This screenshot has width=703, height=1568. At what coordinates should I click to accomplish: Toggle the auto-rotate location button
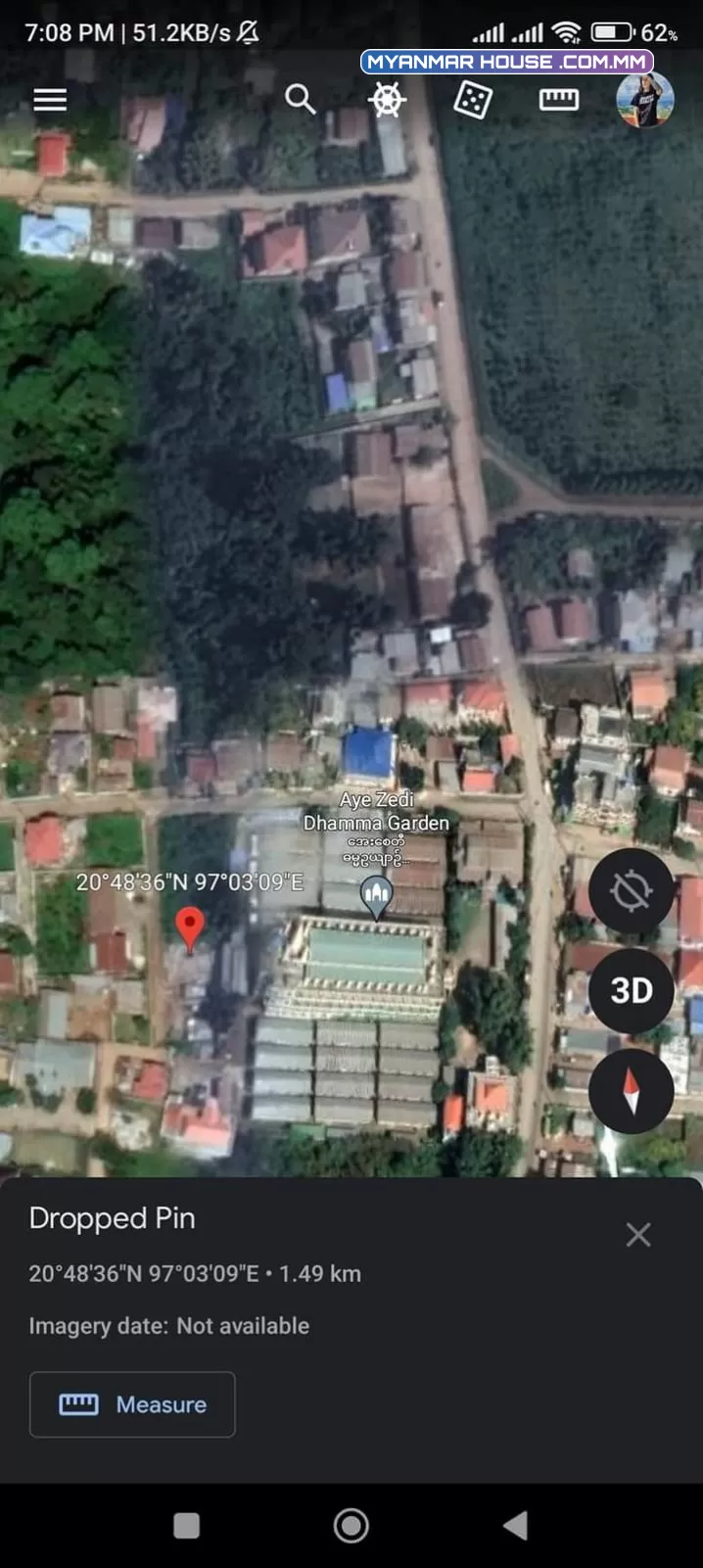coord(632,891)
